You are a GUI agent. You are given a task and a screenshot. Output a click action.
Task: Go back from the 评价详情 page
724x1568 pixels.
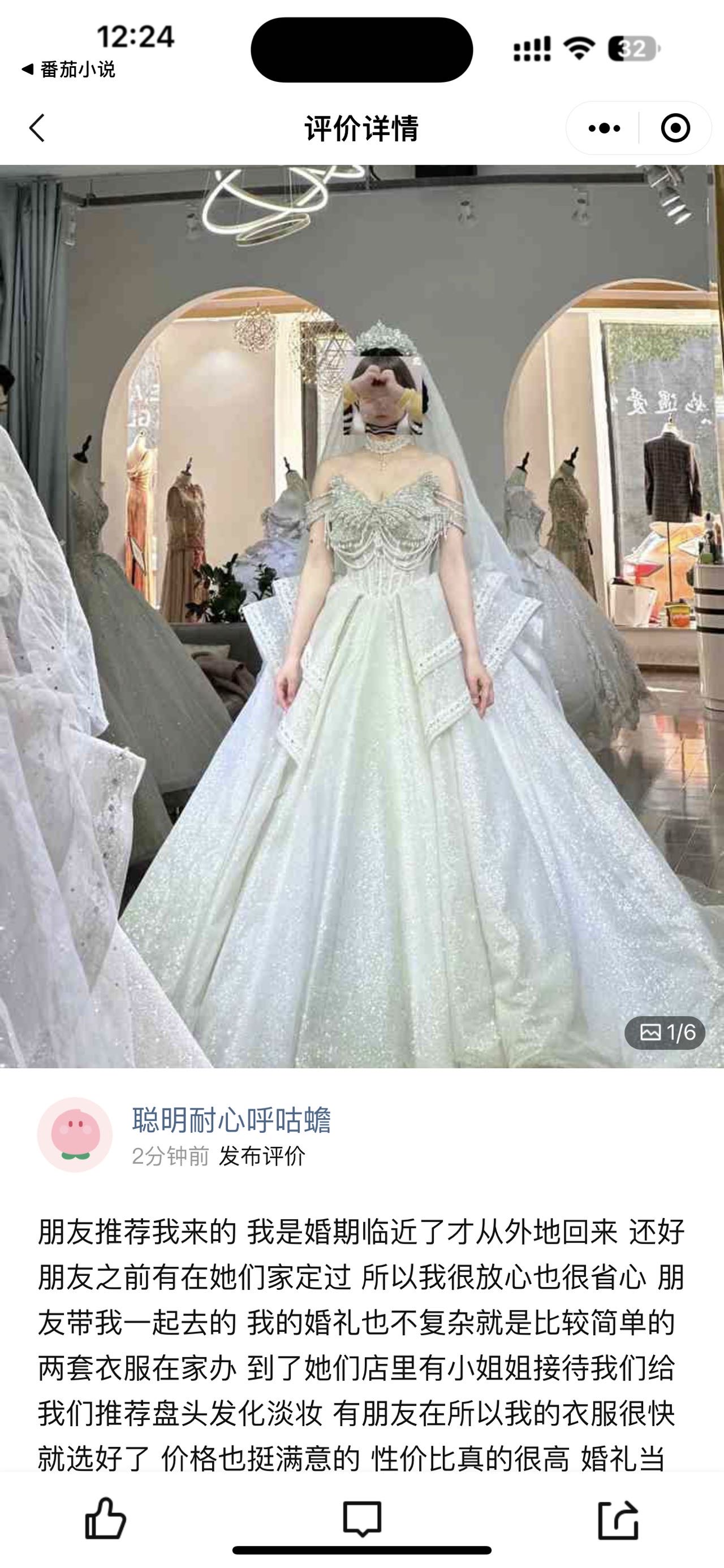point(37,128)
